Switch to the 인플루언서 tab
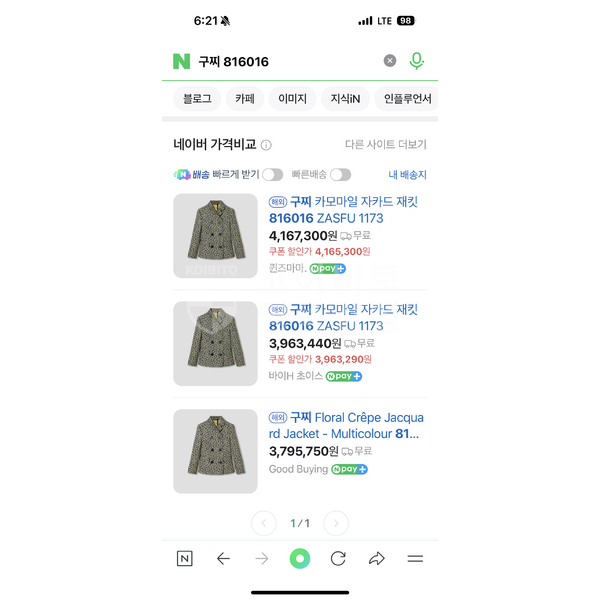This screenshot has height=600, width=600. (408, 99)
